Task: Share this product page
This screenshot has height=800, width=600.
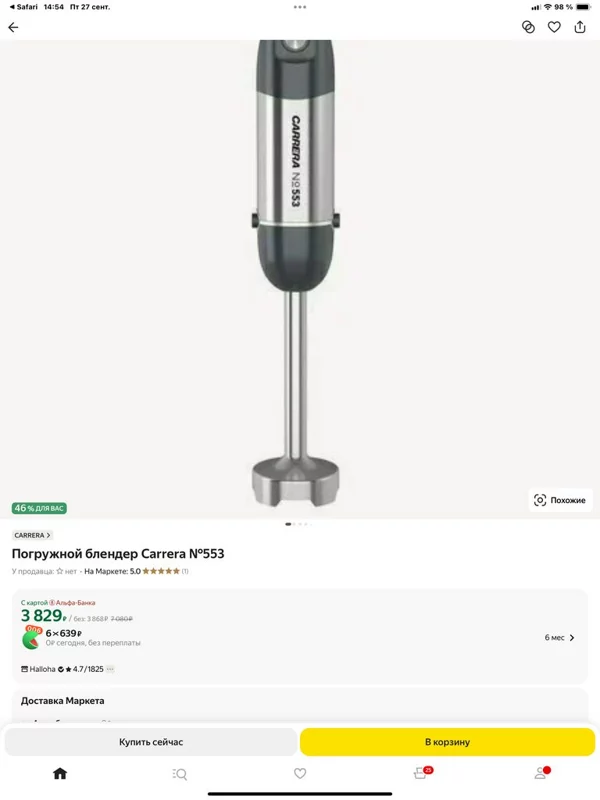Action: click(x=580, y=27)
